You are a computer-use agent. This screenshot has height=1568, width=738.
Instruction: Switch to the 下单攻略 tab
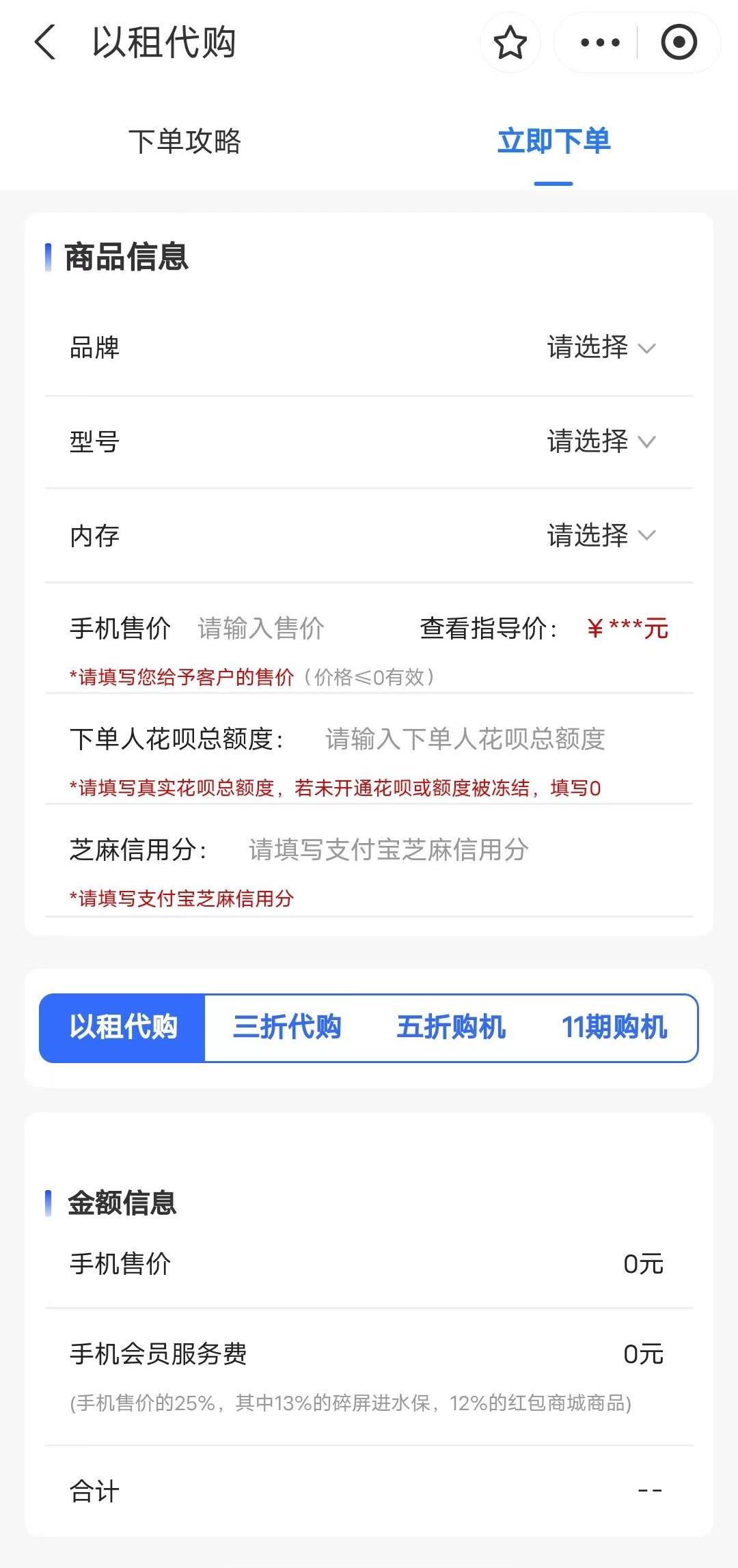click(184, 141)
